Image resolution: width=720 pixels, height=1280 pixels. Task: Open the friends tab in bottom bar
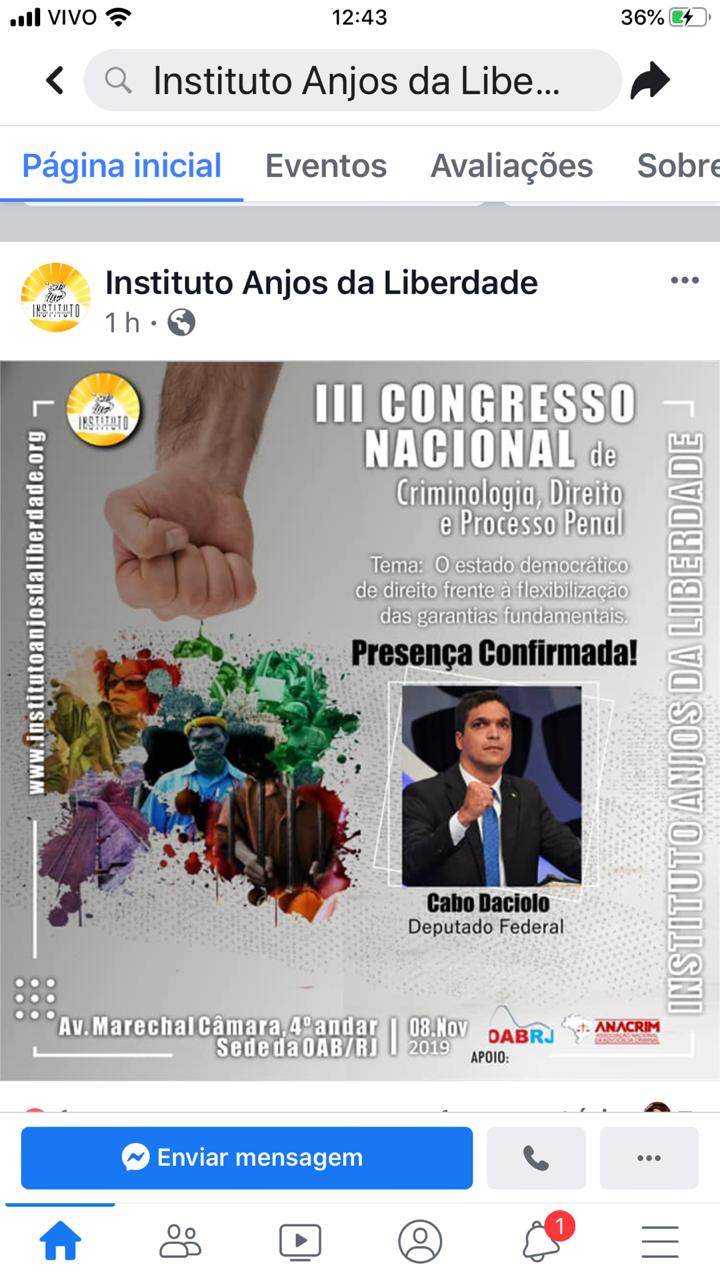(180, 1241)
